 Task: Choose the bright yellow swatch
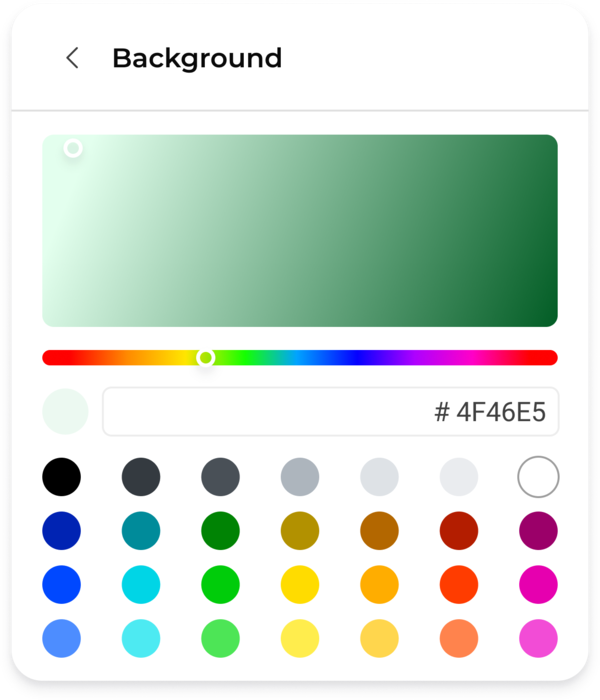click(300, 584)
